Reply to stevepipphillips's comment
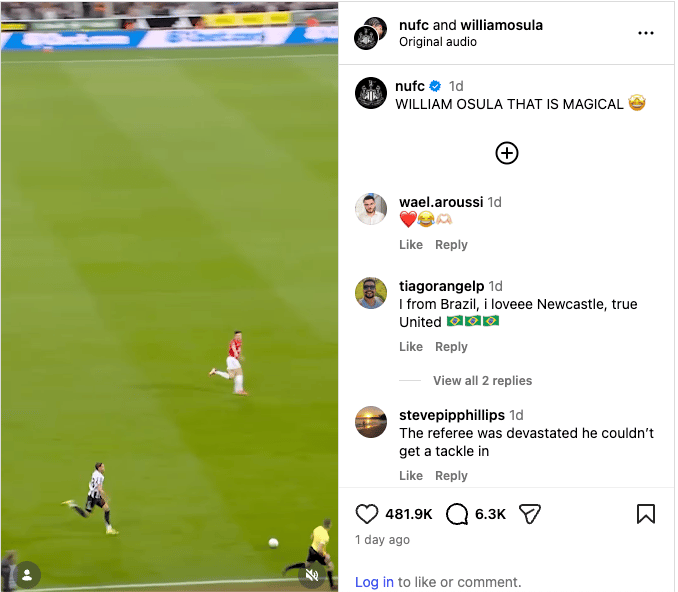Viewport: 678px width, 592px height. pyautogui.click(x=451, y=476)
